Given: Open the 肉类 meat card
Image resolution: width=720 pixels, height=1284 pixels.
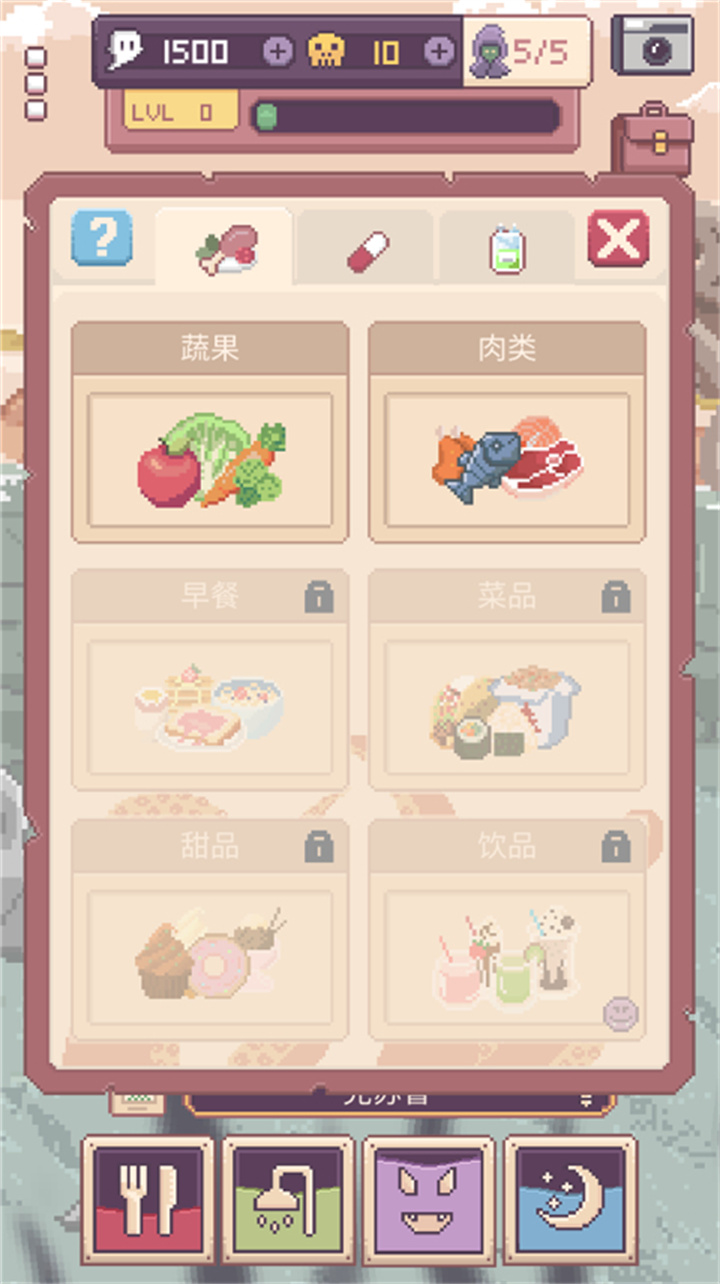Looking at the screenshot, I should 506,430.
